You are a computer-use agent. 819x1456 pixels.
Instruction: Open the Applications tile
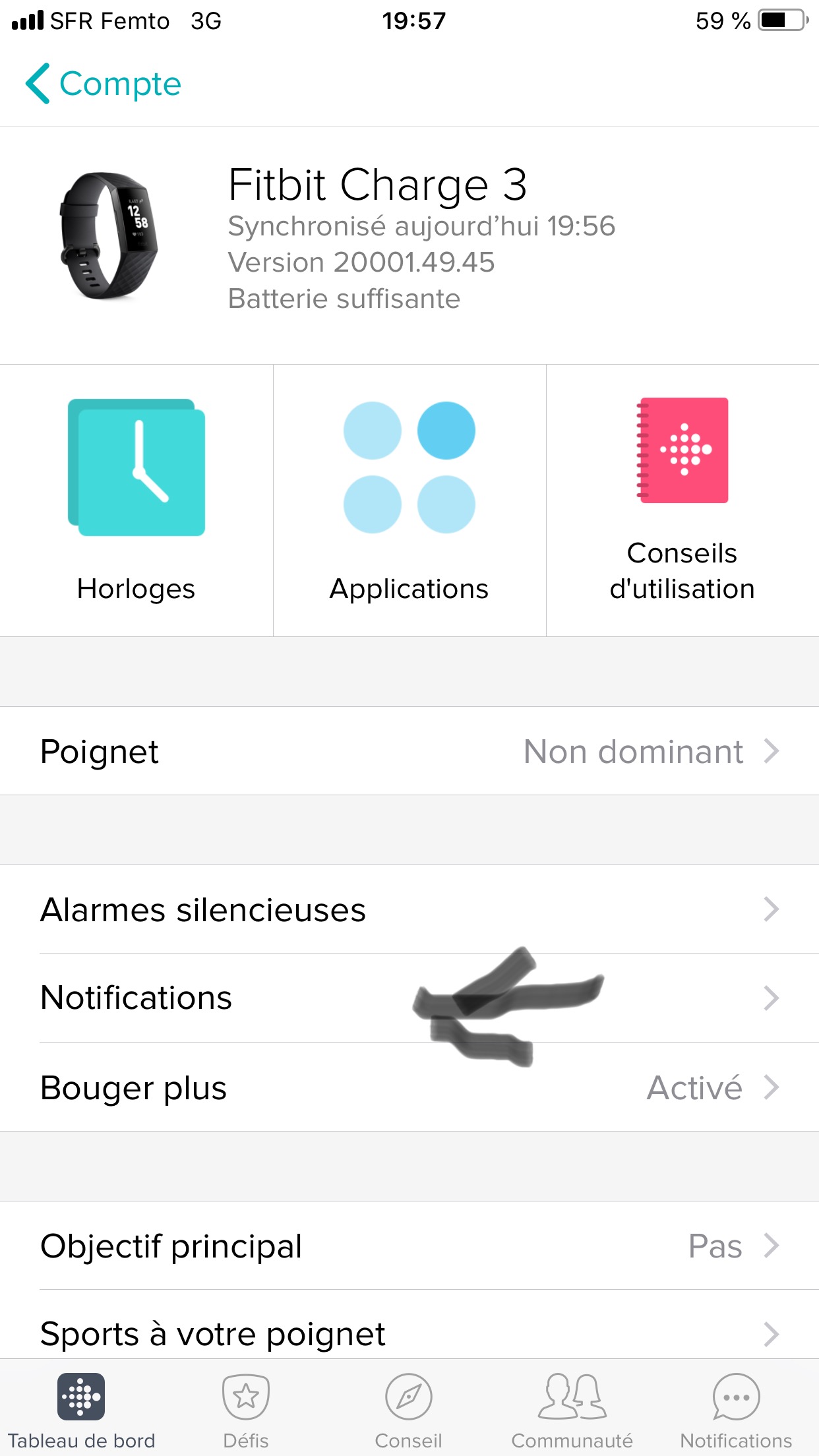(x=409, y=500)
